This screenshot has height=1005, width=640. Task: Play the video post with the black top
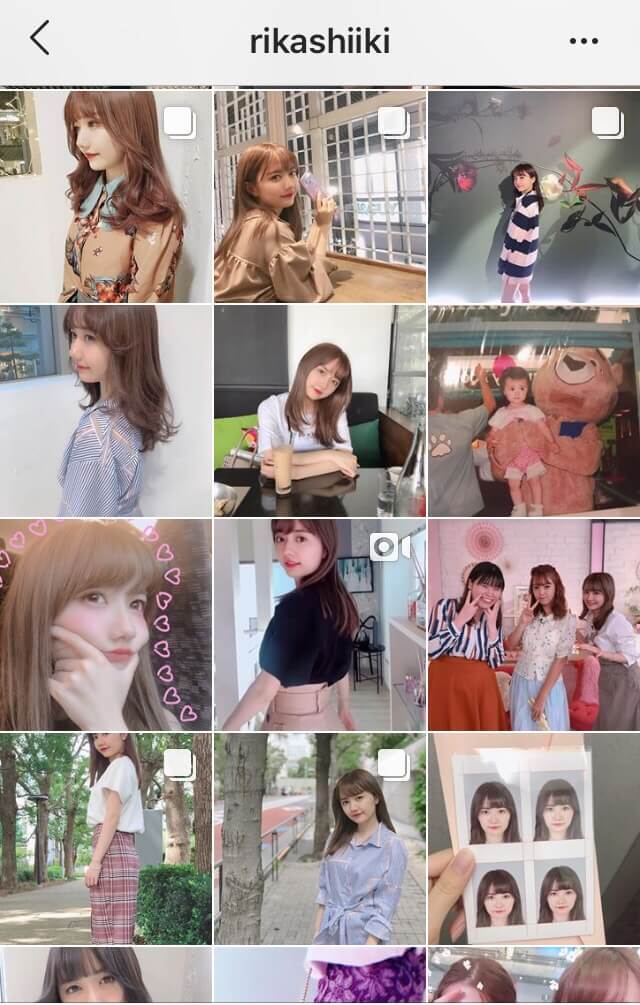click(x=319, y=624)
